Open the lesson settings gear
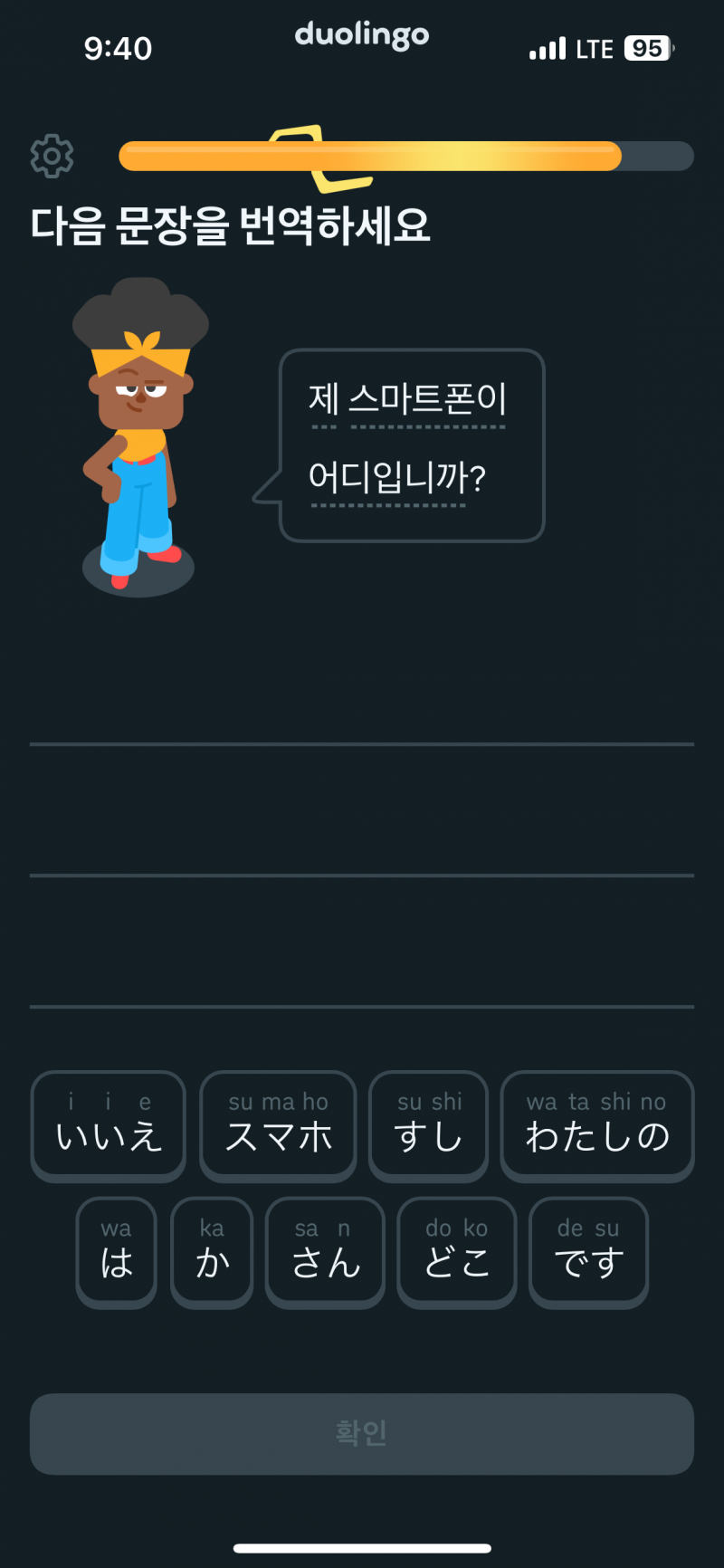Screen dimensions: 724x1568 pyautogui.click(x=52, y=155)
